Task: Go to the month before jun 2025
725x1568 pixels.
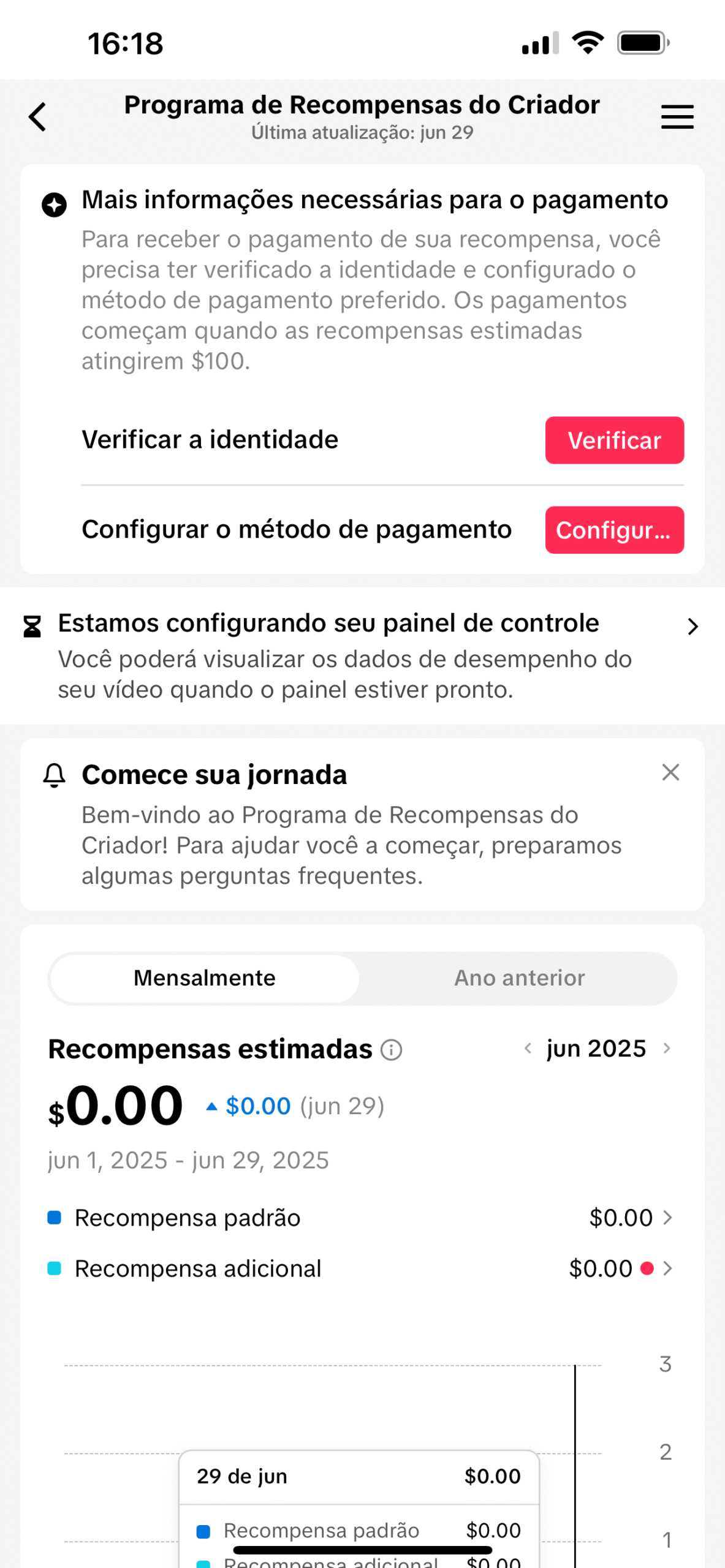Action: pyautogui.click(x=528, y=1048)
